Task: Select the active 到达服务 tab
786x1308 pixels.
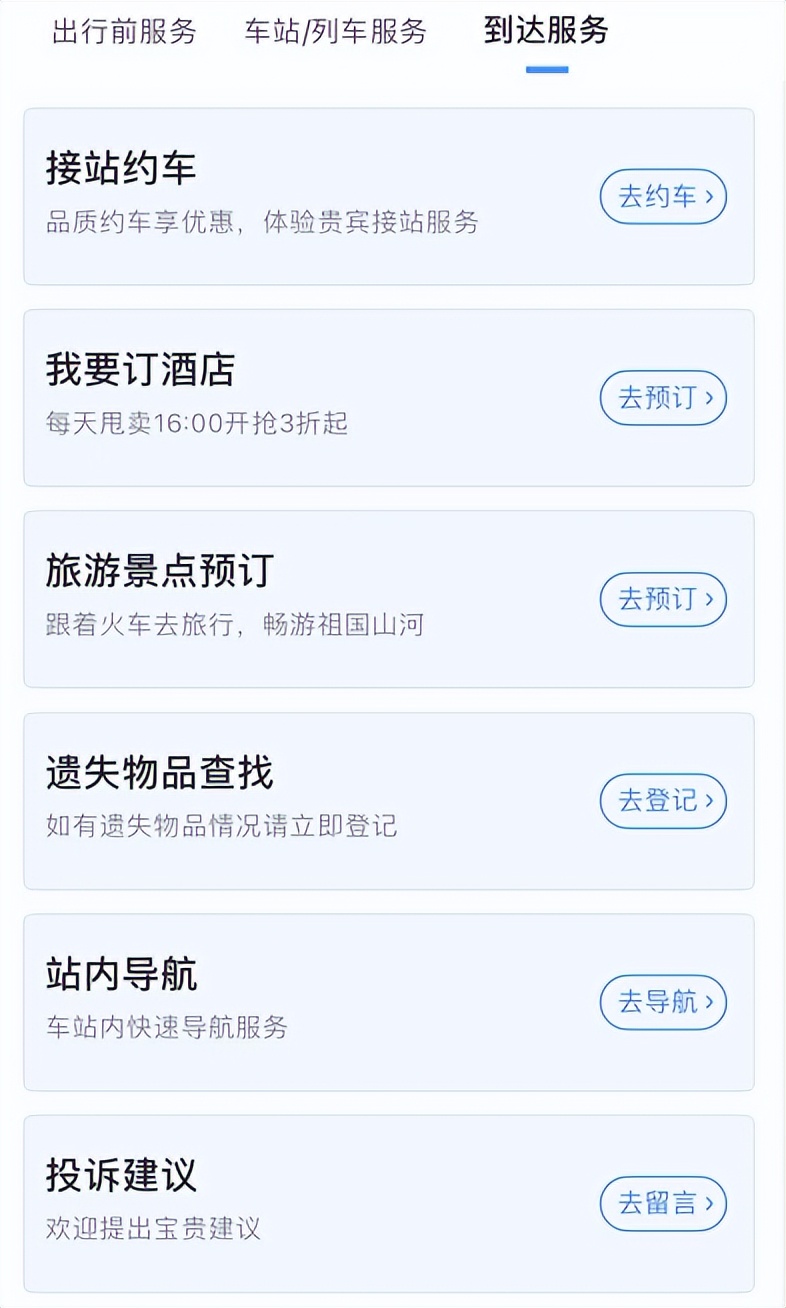Action: click(x=546, y=32)
